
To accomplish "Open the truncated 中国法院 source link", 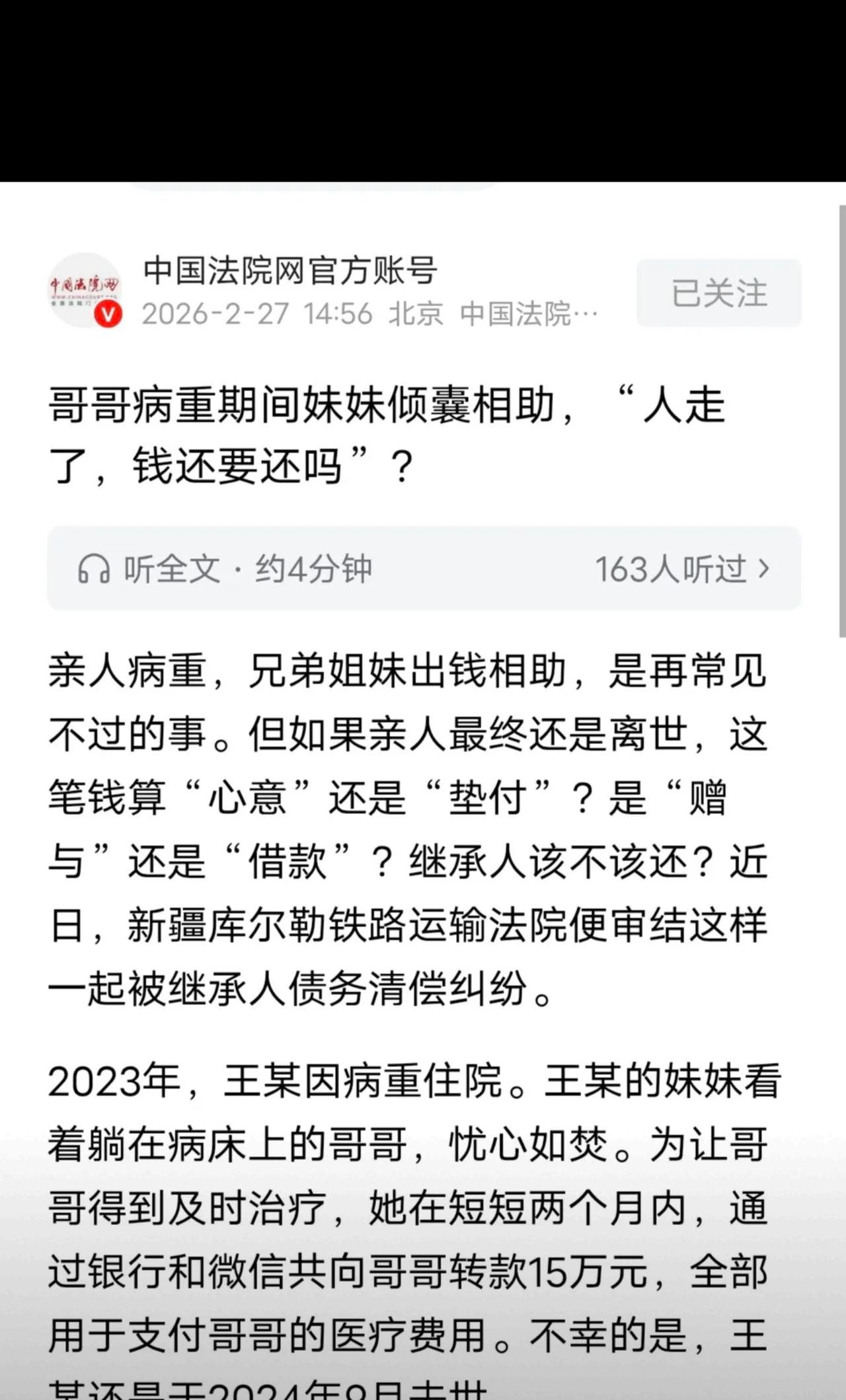I will tap(529, 316).
